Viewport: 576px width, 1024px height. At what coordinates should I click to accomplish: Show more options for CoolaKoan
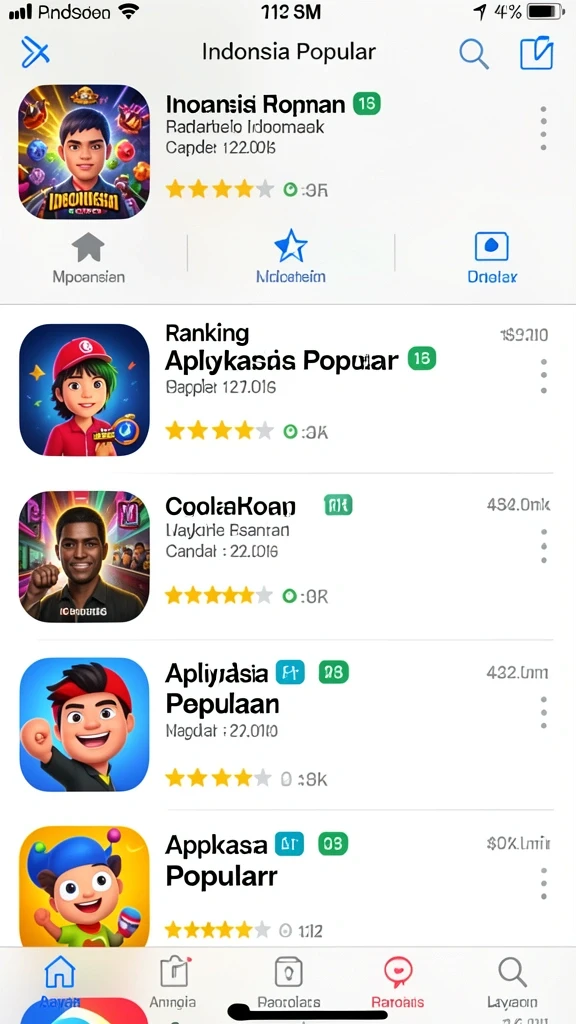click(543, 546)
